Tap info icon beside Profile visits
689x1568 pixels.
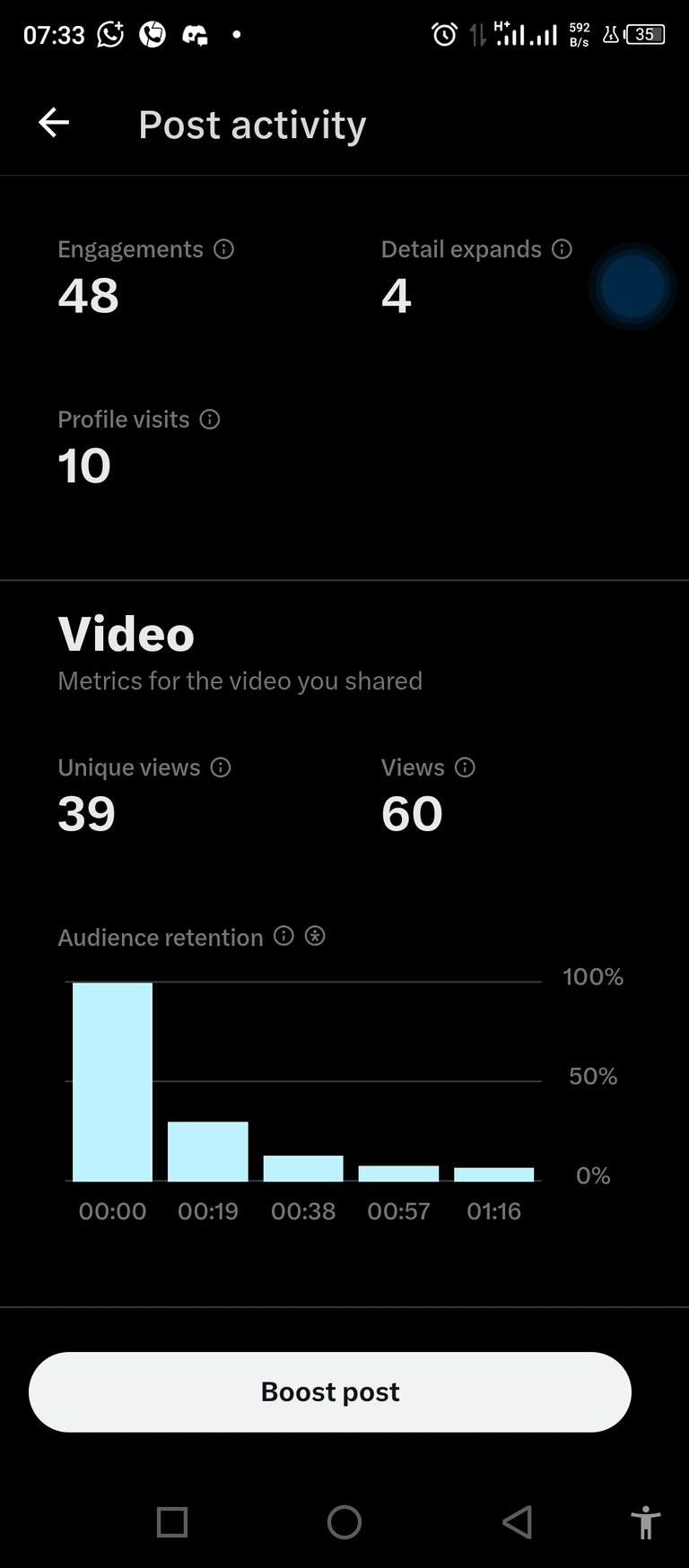coord(210,420)
